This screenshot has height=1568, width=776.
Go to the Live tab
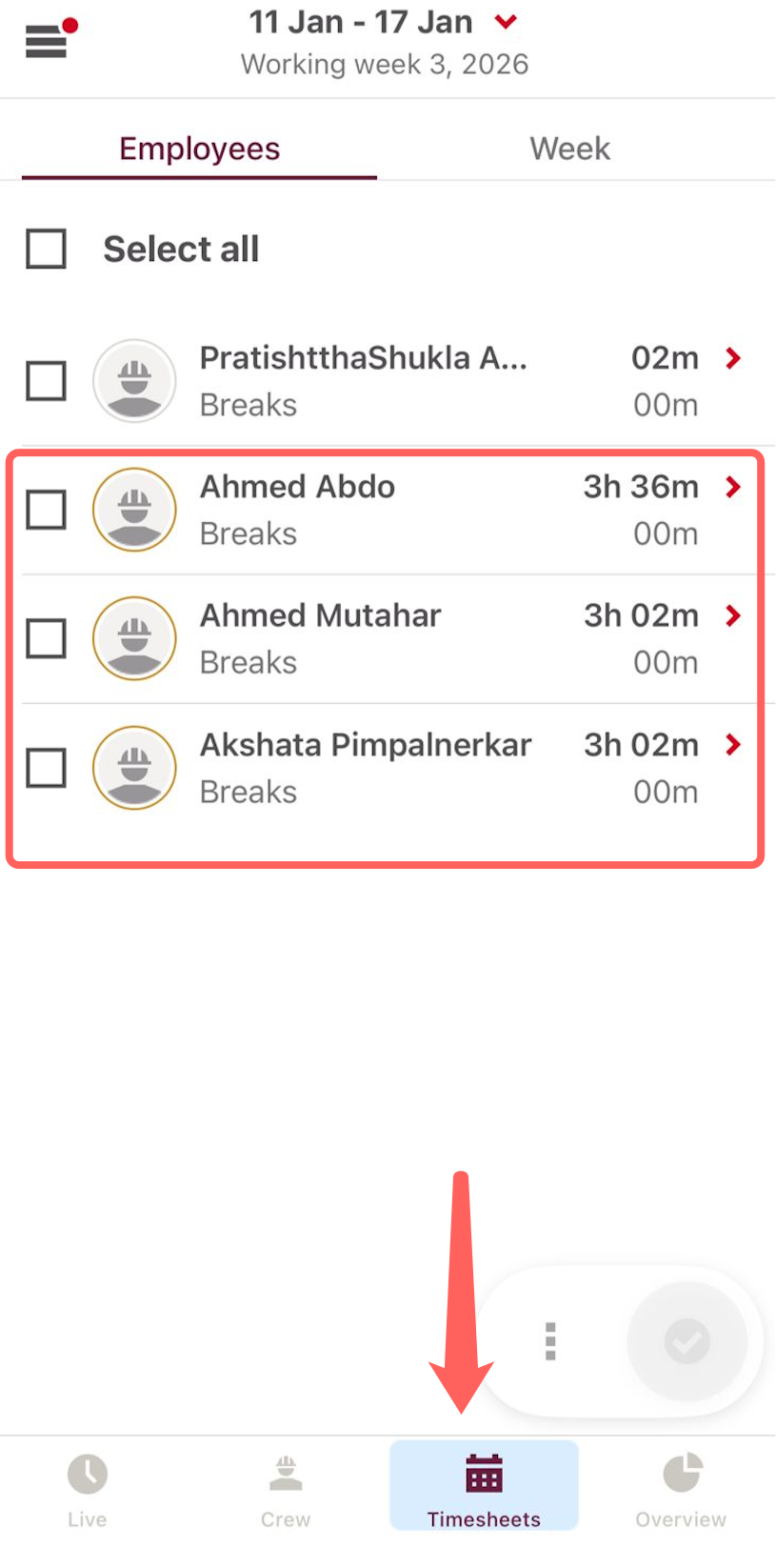pyautogui.click(x=87, y=1489)
